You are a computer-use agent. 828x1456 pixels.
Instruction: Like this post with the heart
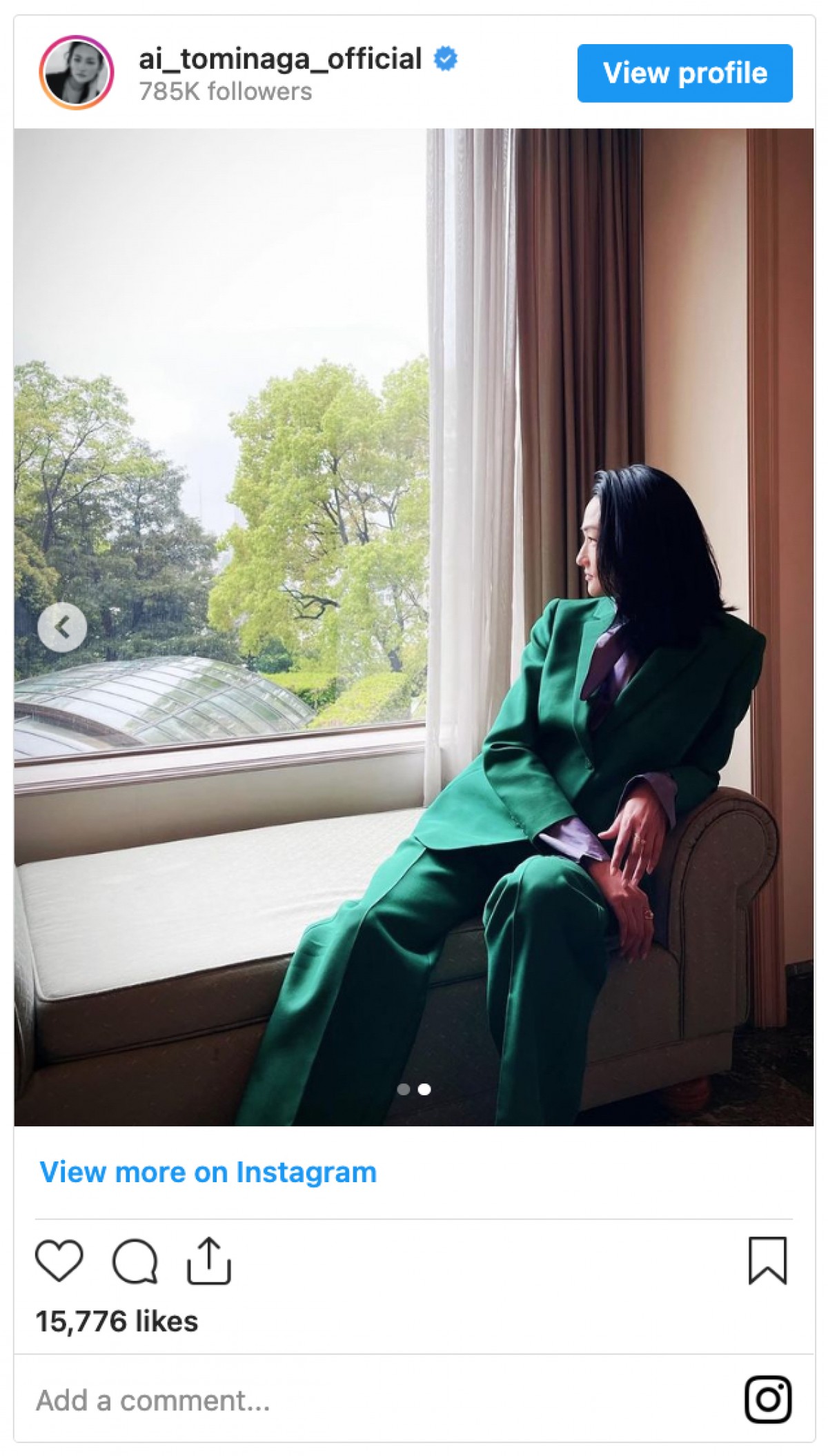coord(59,1261)
